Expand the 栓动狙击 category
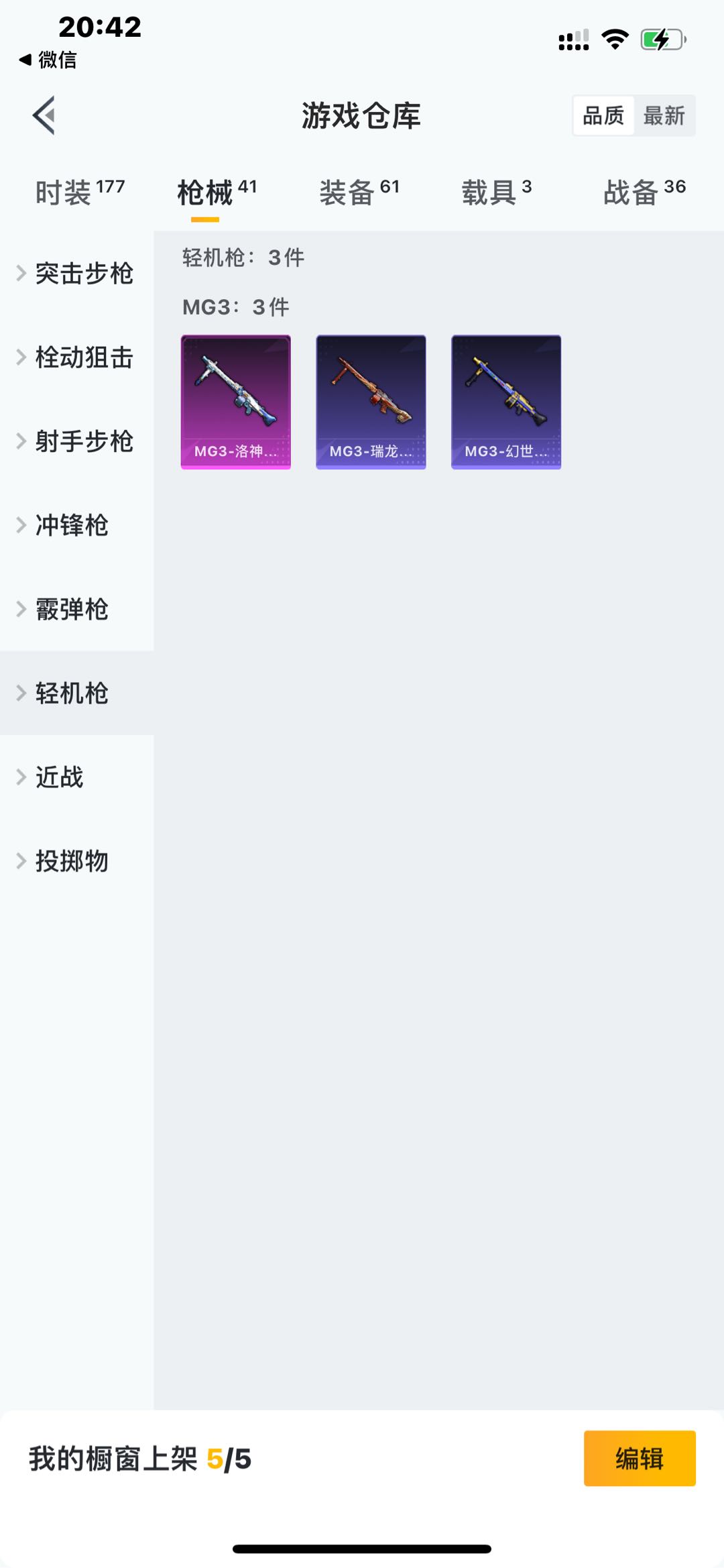 pos(77,357)
